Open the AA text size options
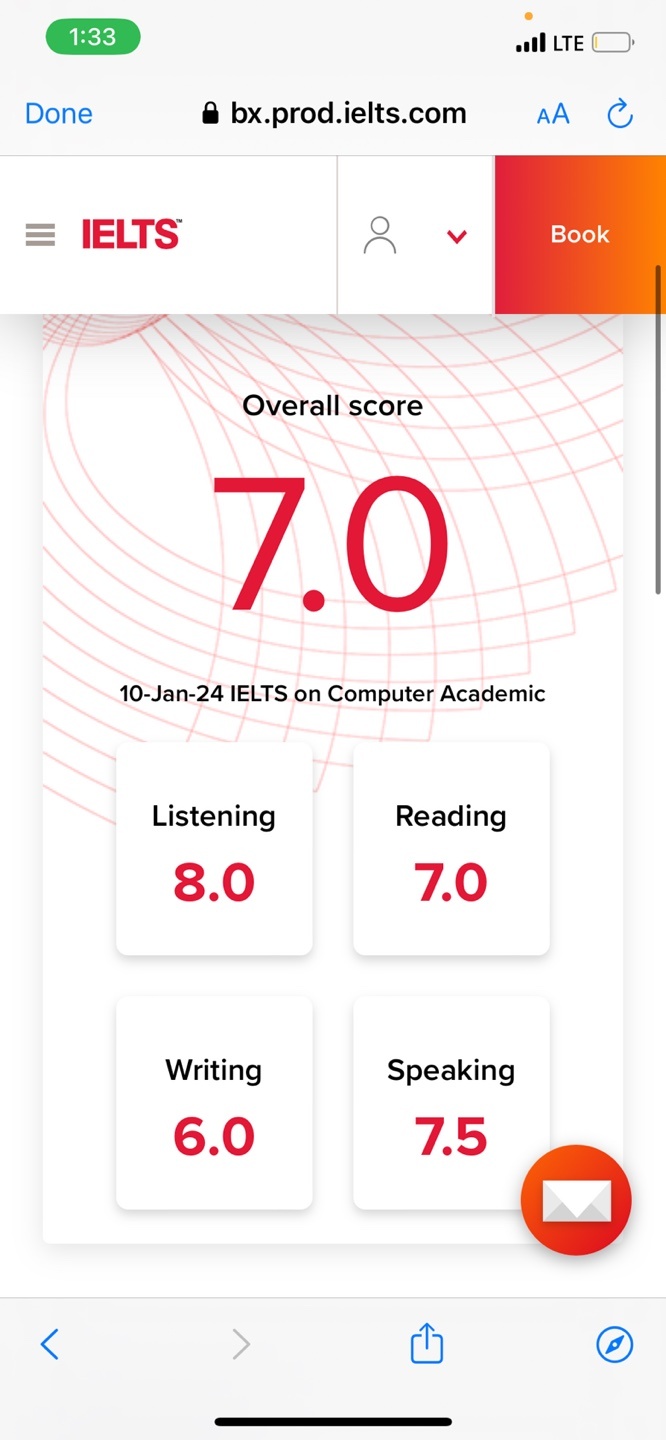 (x=553, y=114)
